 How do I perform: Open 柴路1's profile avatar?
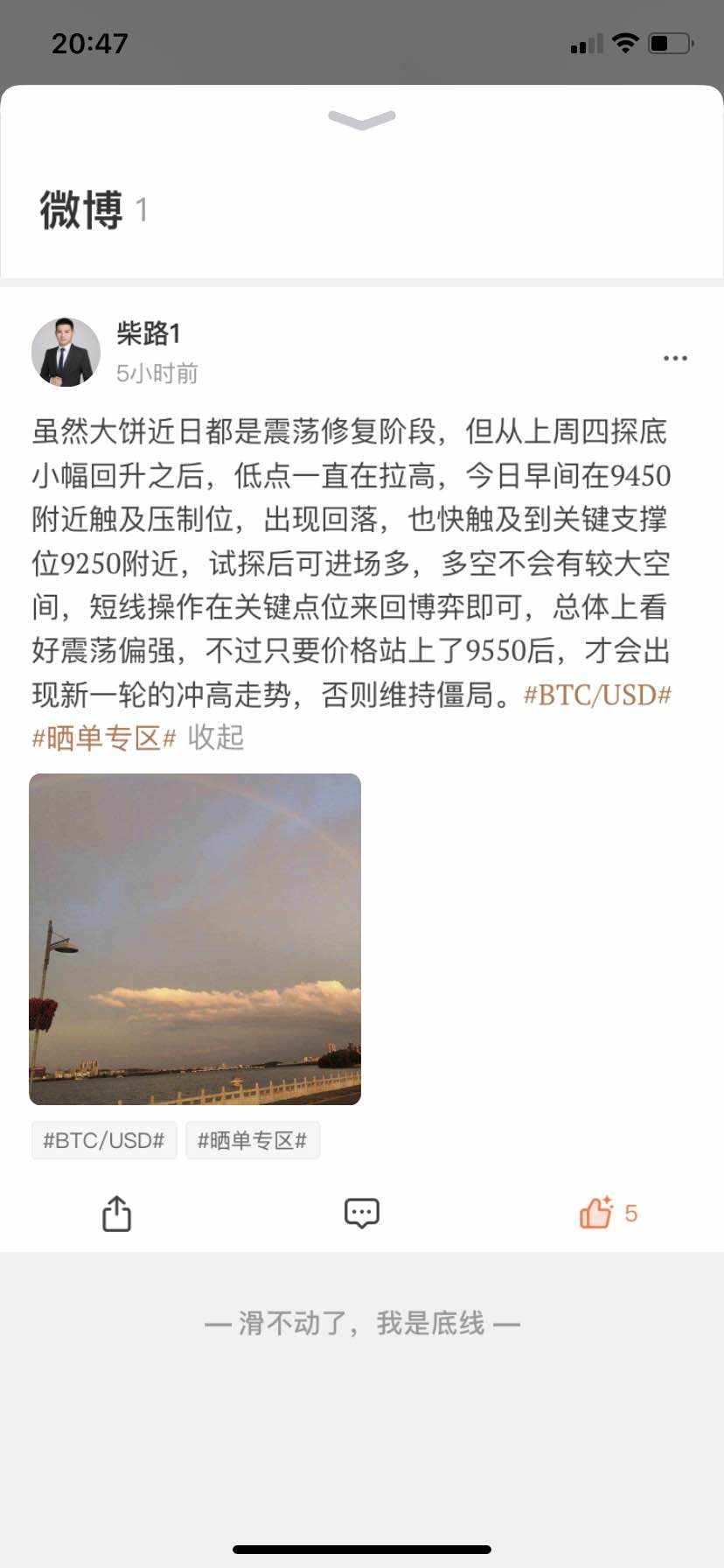click(66, 353)
